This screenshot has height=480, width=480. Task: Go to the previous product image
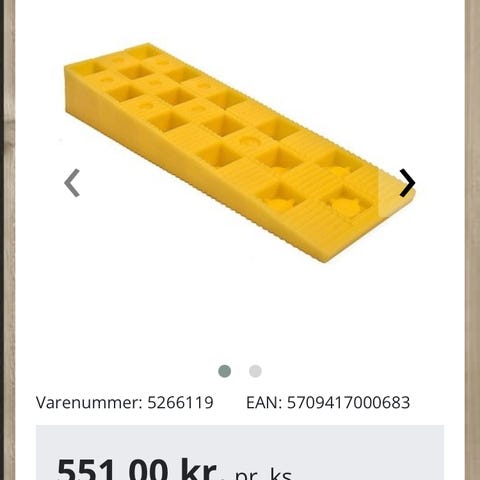click(x=72, y=183)
